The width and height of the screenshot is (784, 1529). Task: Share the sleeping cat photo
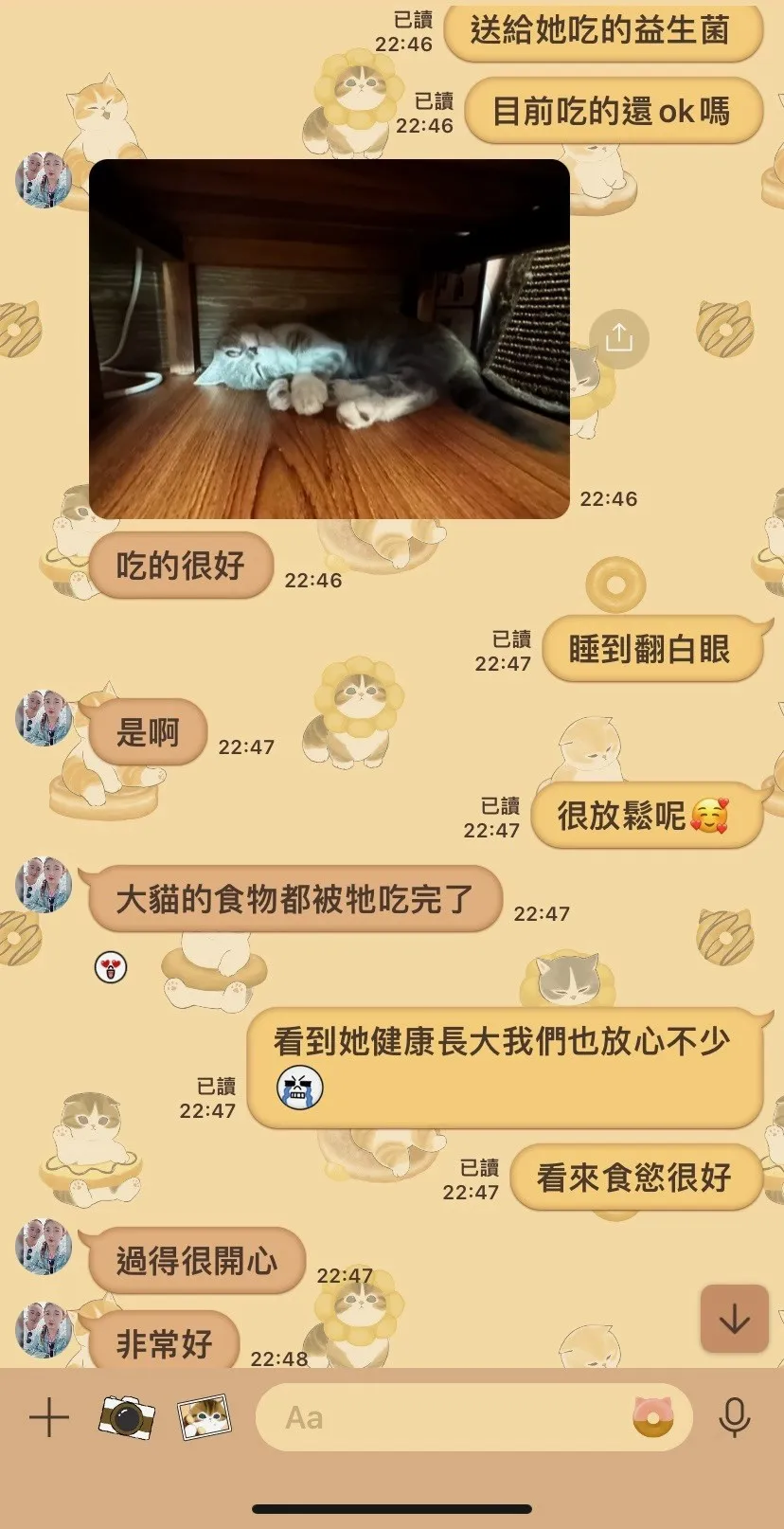pos(618,337)
